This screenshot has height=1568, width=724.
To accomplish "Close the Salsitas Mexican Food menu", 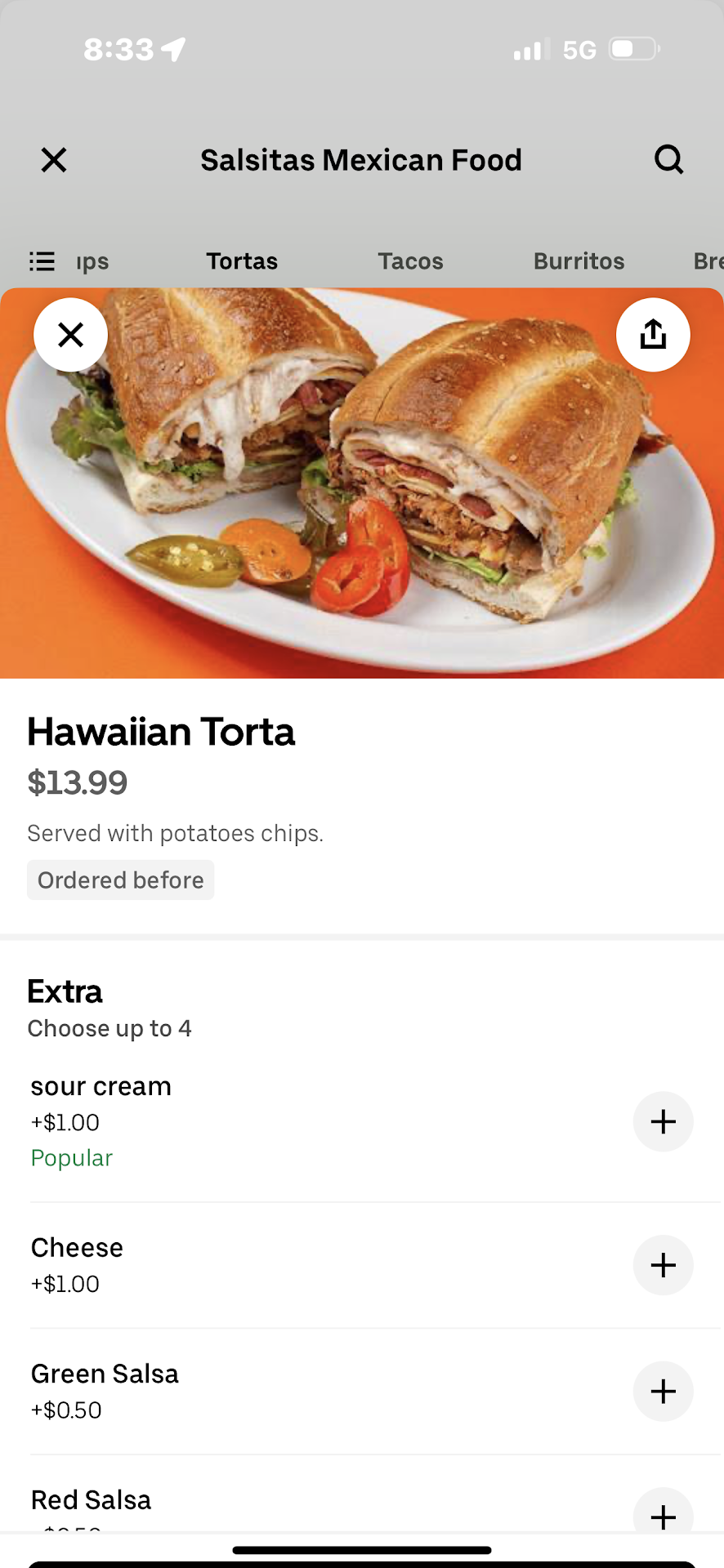I will tap(54, 160).
